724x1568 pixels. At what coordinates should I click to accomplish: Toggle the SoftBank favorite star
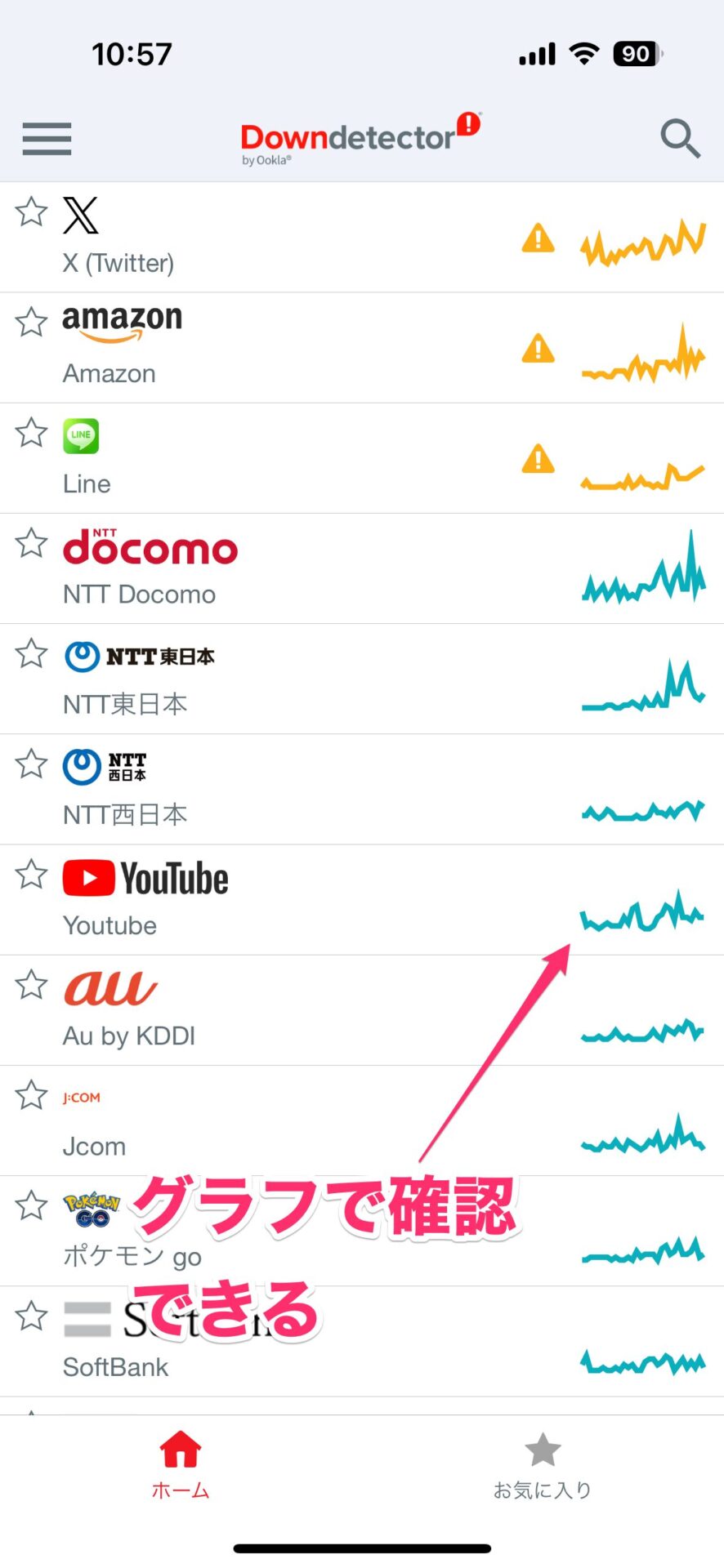tap(30, 1316)
